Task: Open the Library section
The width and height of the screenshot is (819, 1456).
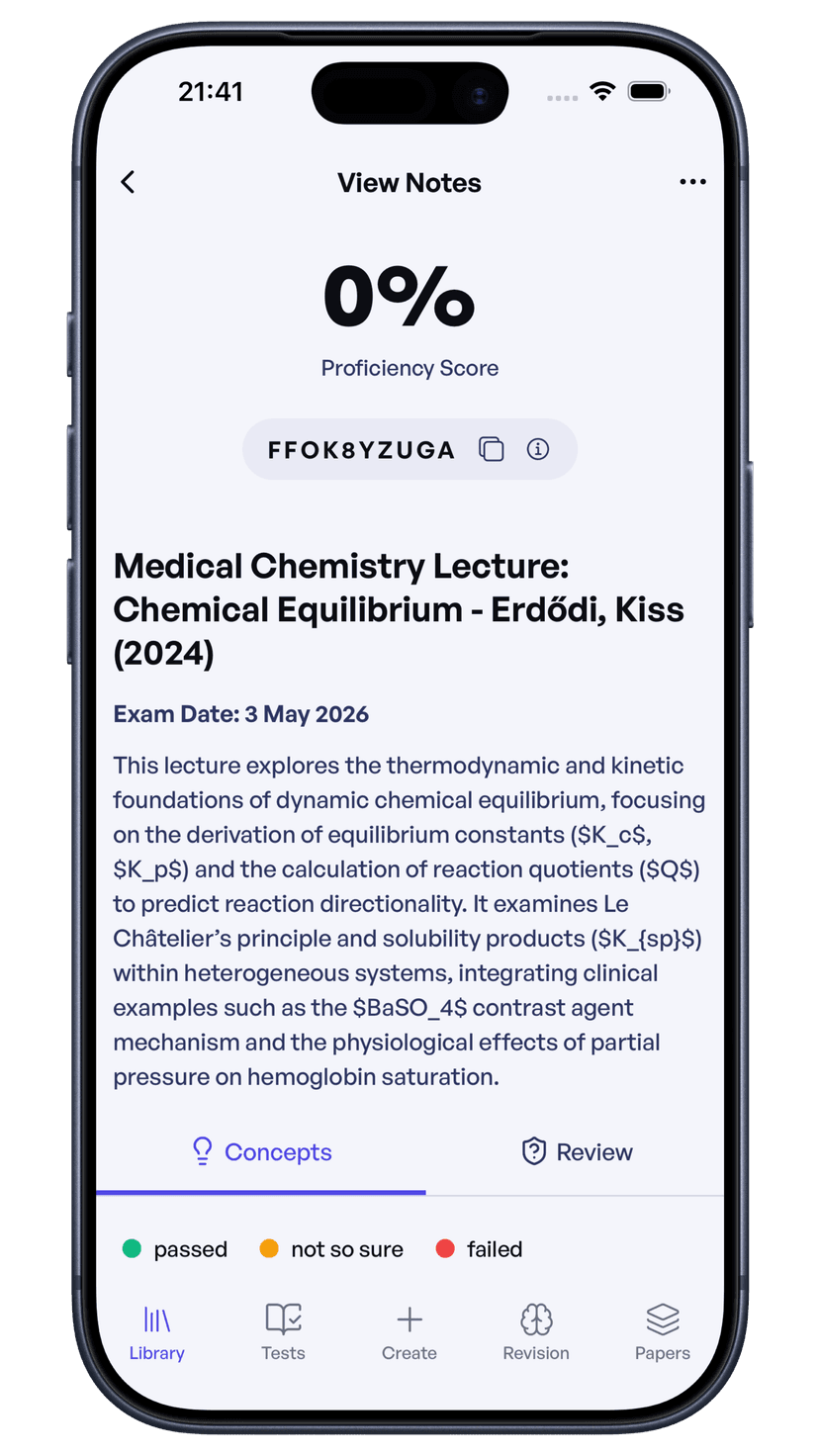Action: (157, 1331)
